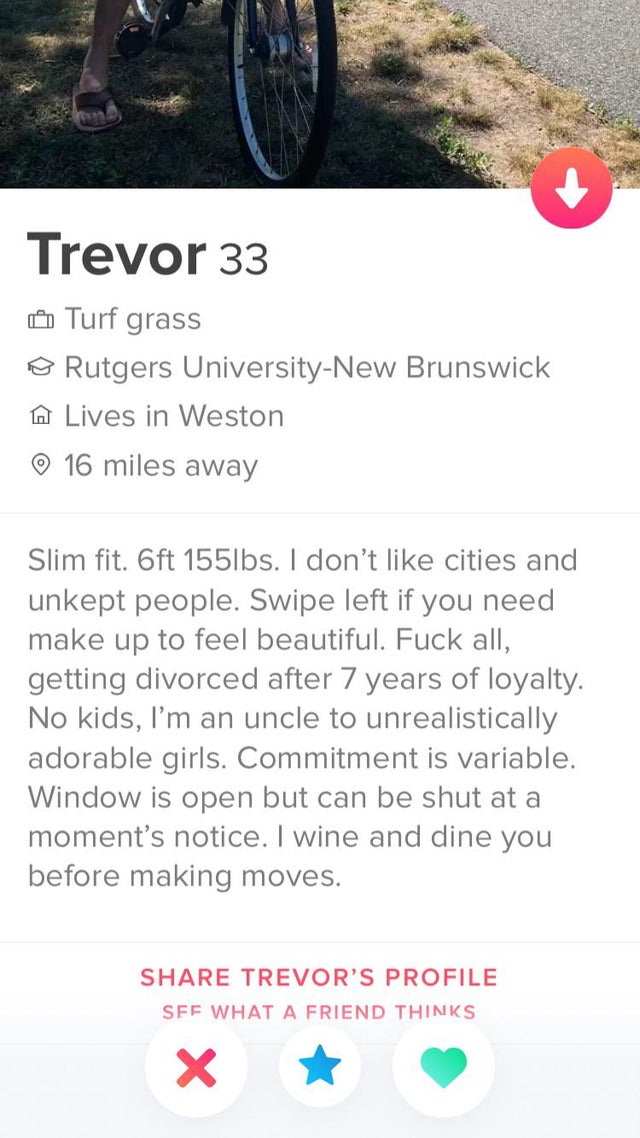Share Trevor's profile with a friend
640x1138 pixels.
click(319, 977)
